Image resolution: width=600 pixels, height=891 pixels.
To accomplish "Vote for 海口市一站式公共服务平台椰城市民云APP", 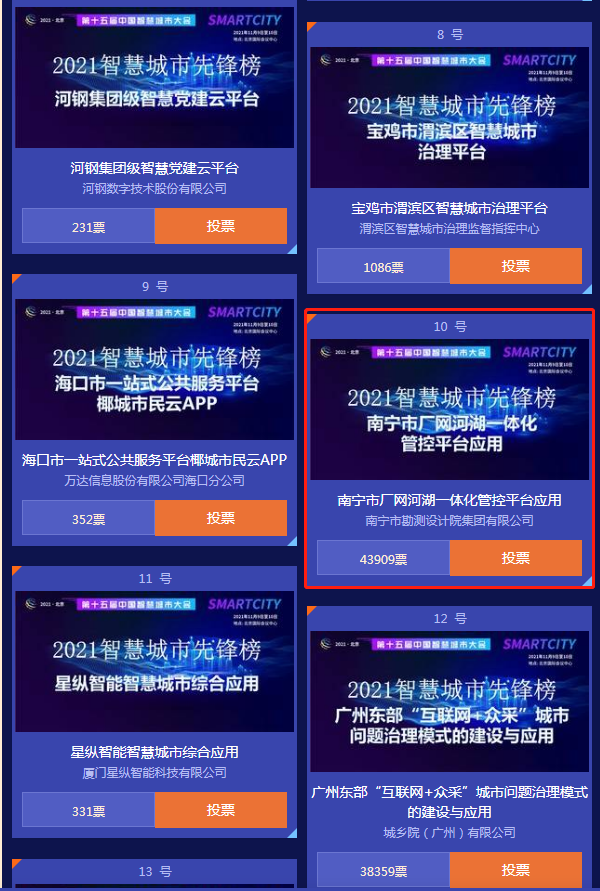I will click(x=220, y=518).
